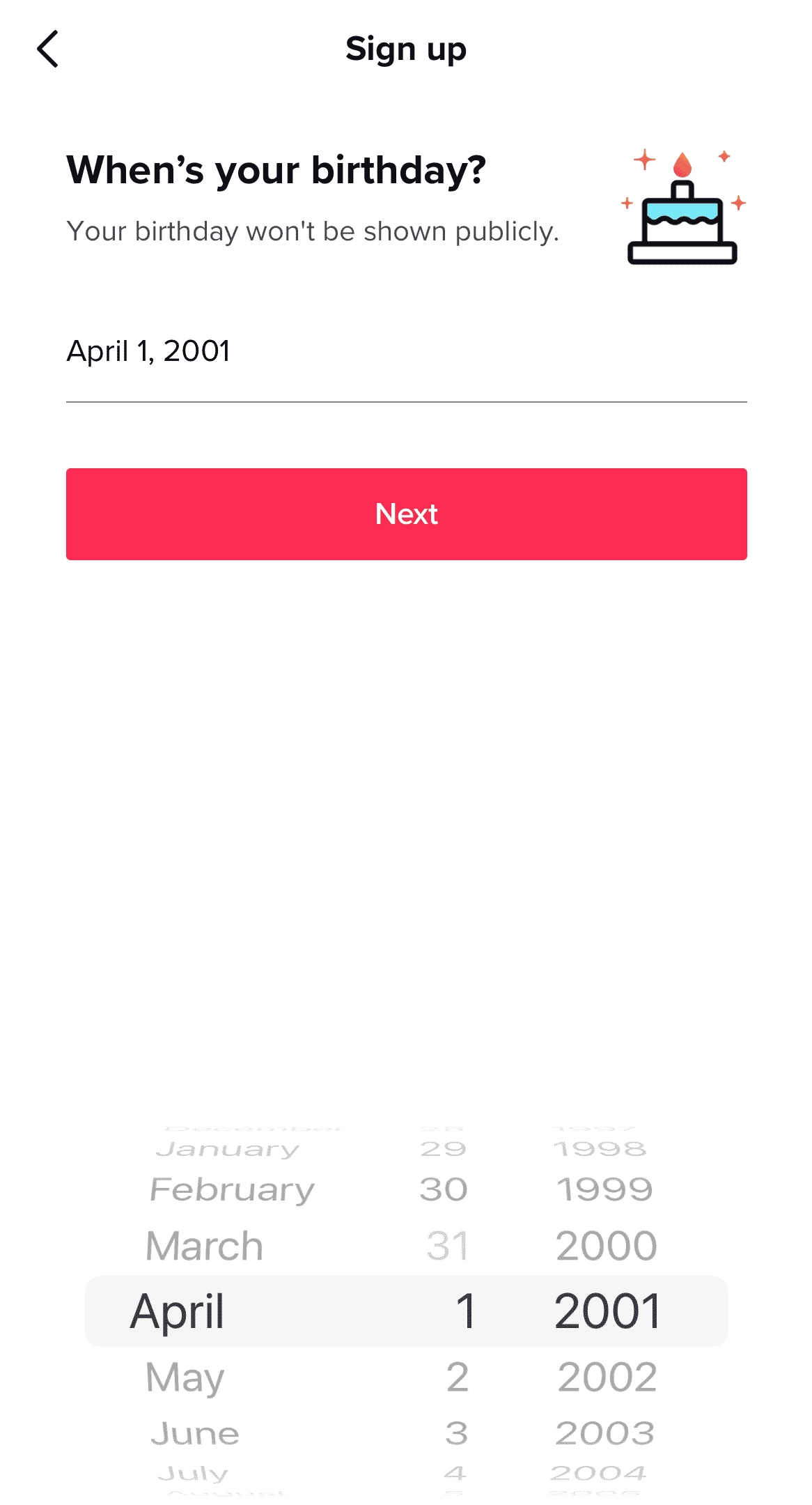
Task: Choose year 2003 in the year wheel
Action: [x=604, y=1434]
